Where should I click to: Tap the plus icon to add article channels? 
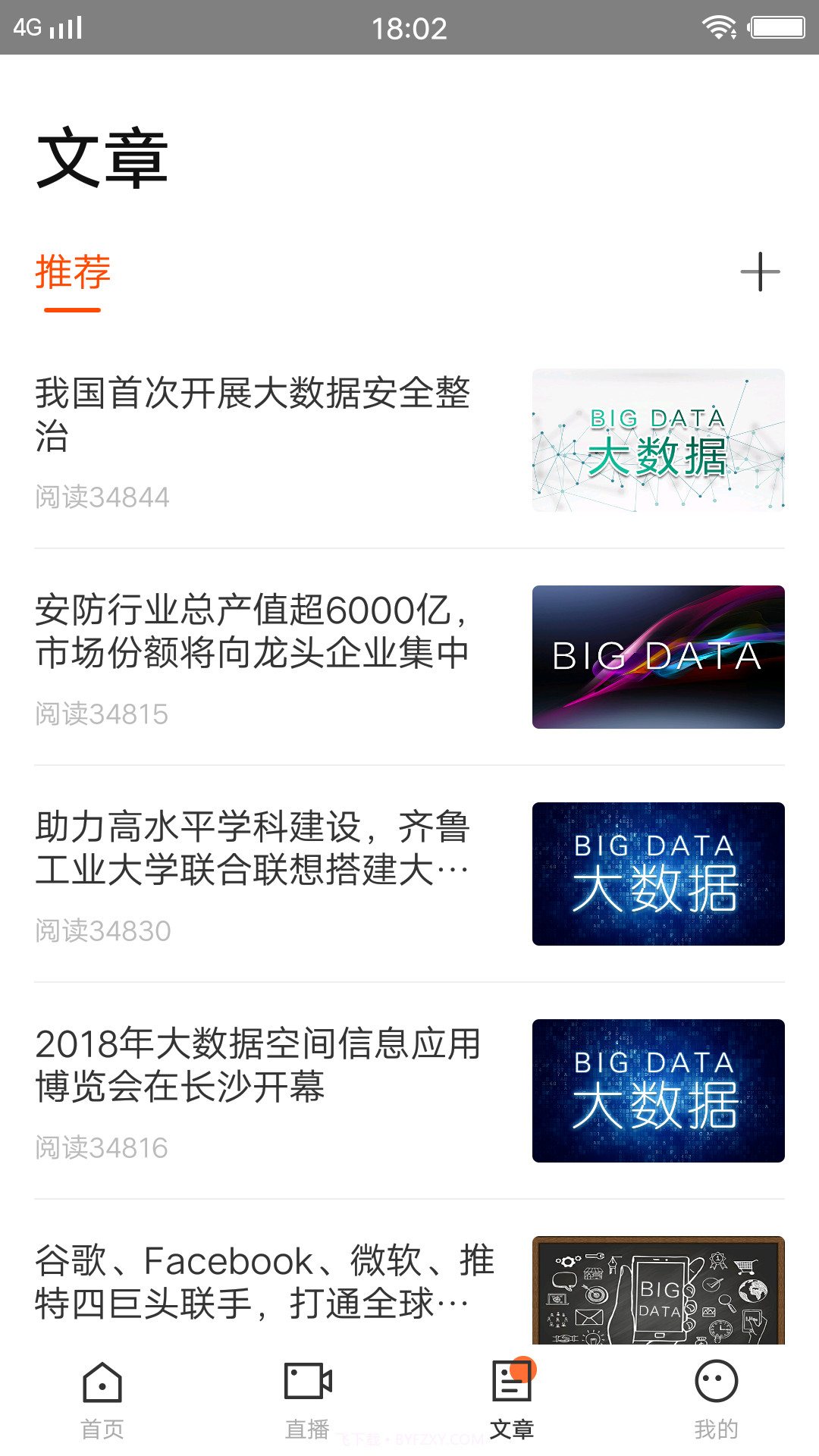point(760,275)
